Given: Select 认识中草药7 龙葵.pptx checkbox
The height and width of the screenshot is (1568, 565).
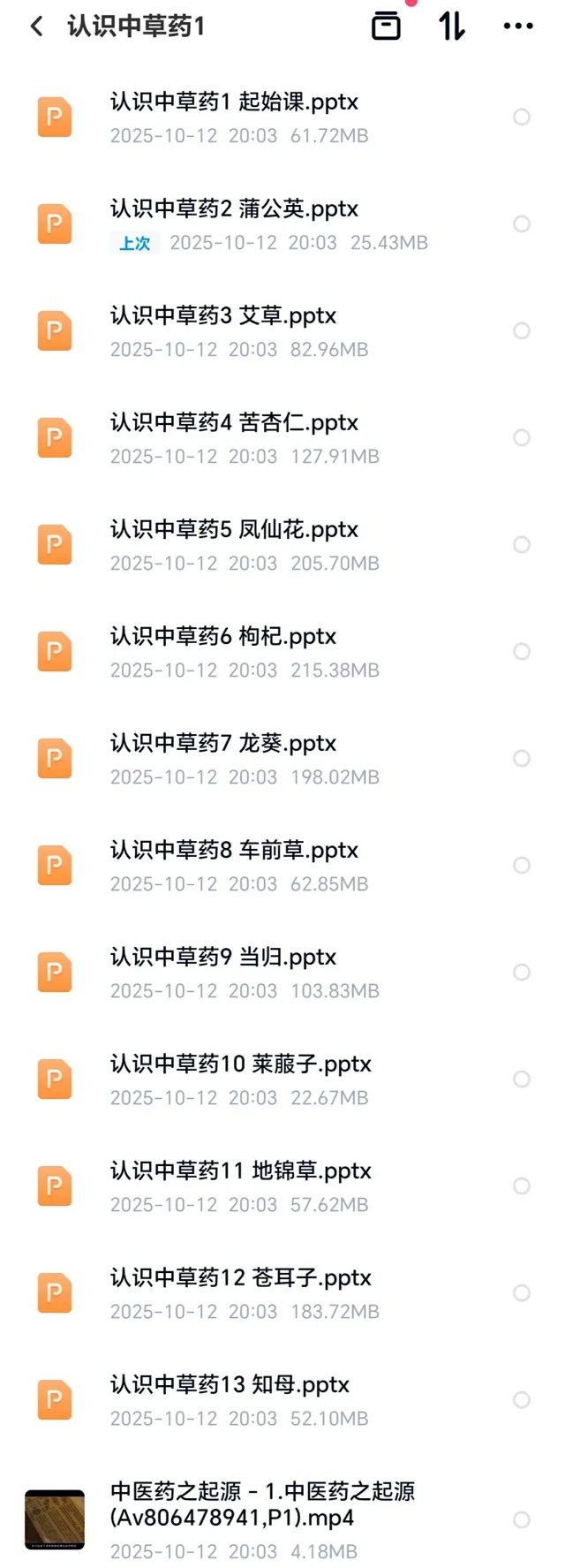Looking at the screenshot, I should [x=522, y=758].
